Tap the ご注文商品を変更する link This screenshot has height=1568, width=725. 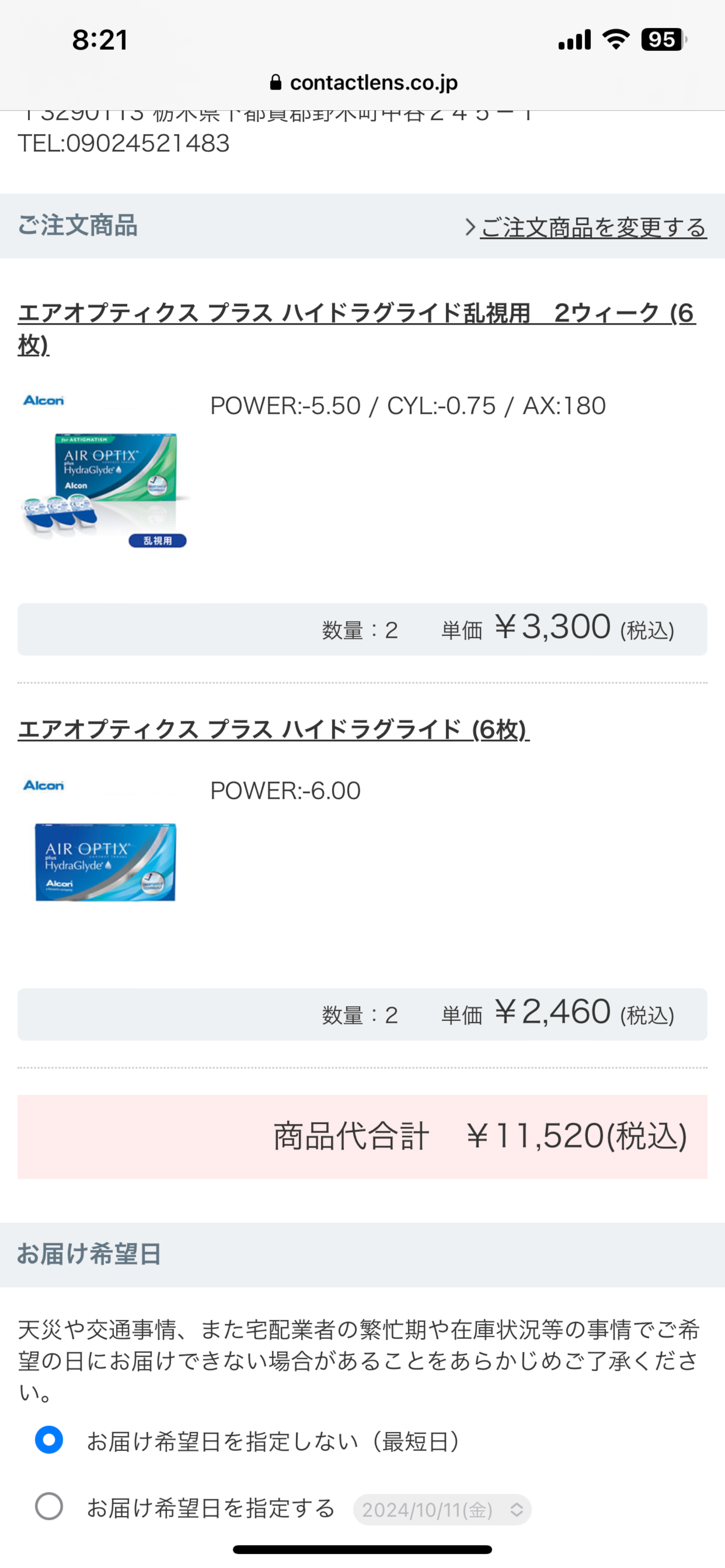coord(593,228)
